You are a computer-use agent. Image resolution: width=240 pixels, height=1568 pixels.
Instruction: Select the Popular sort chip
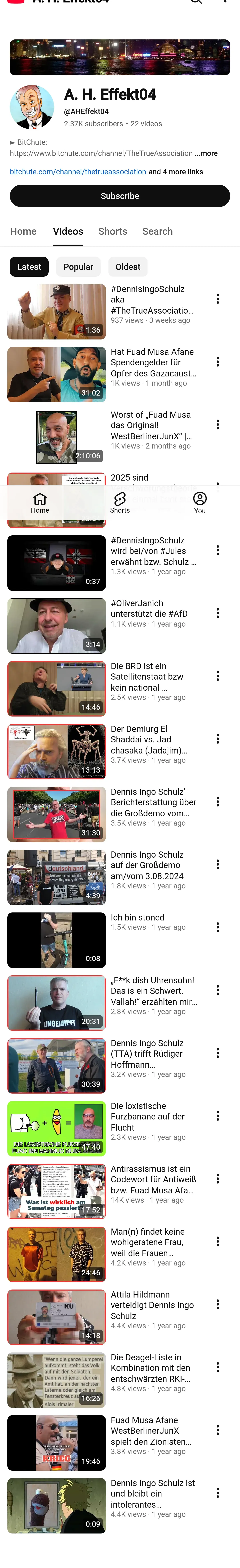[78, 267]
